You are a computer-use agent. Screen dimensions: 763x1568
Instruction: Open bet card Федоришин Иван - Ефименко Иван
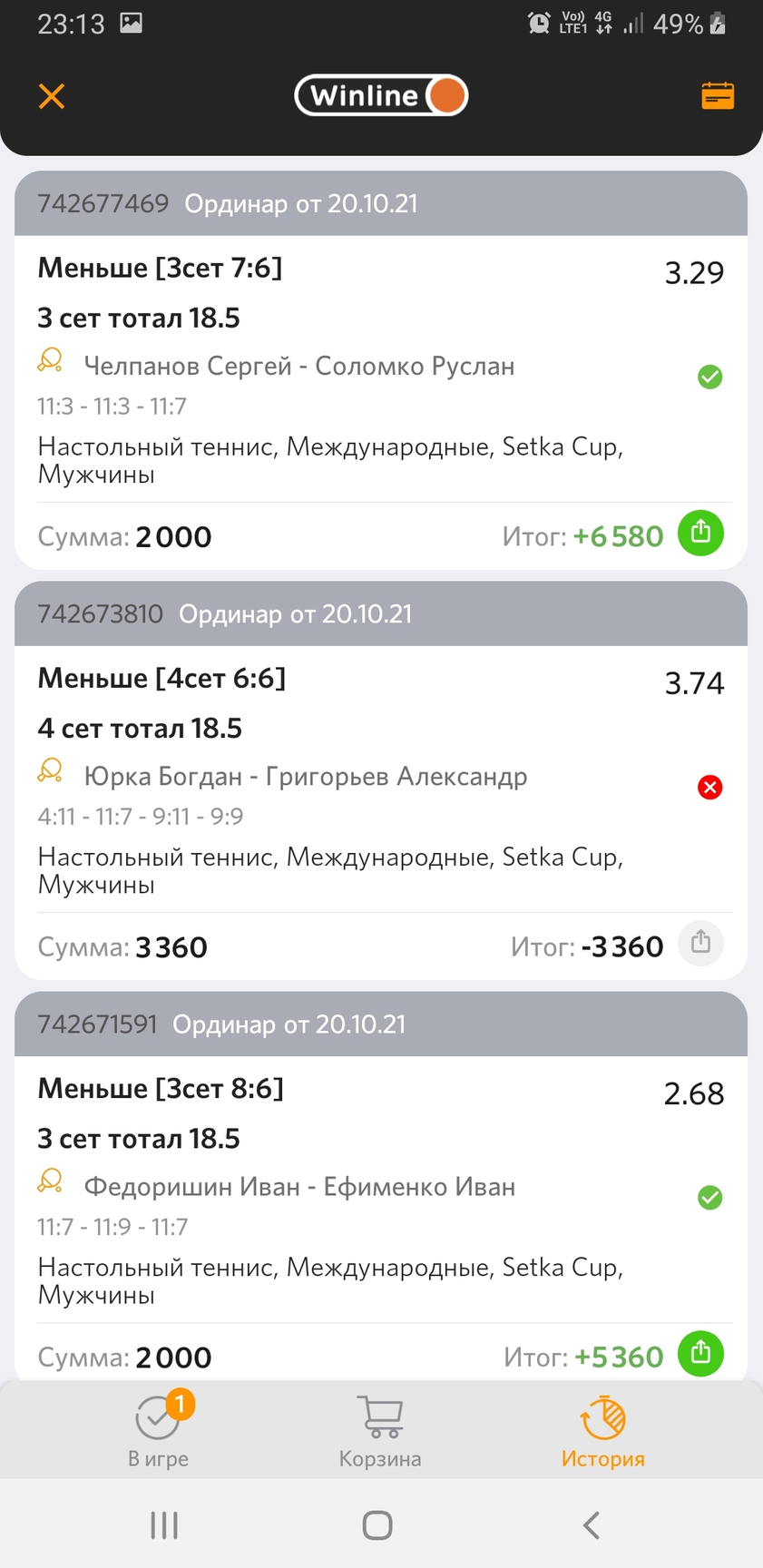[x=299, y=1187]
